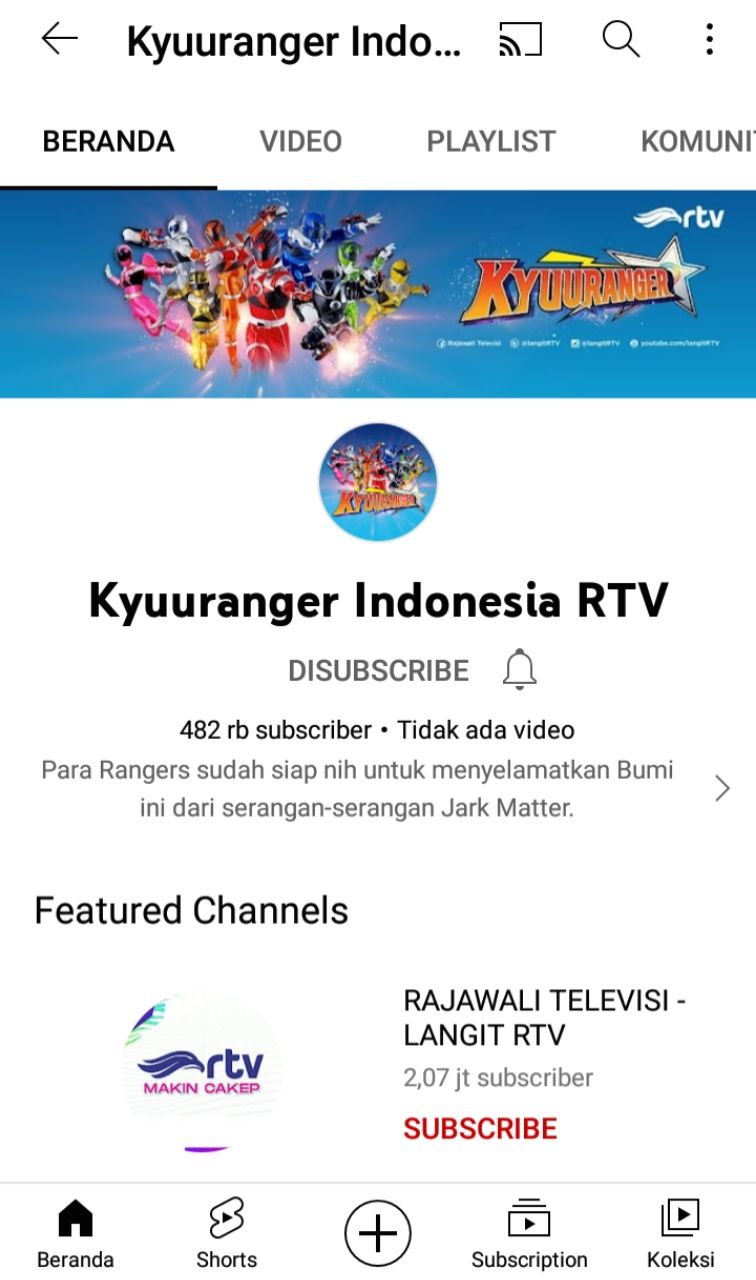Switch to the VIDEO tab
Viewport: 756px width, 1280px height.
point(300,142)
